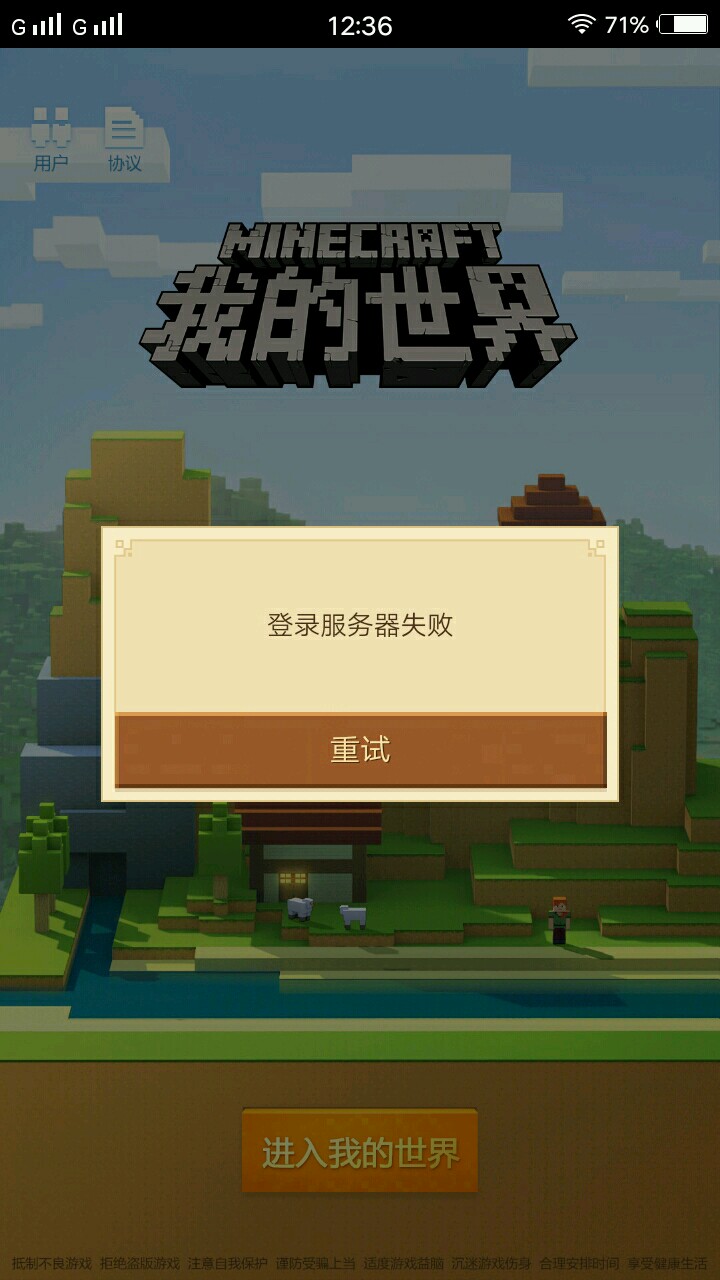Open the 用户 user icon

click(x=51, y=138)
